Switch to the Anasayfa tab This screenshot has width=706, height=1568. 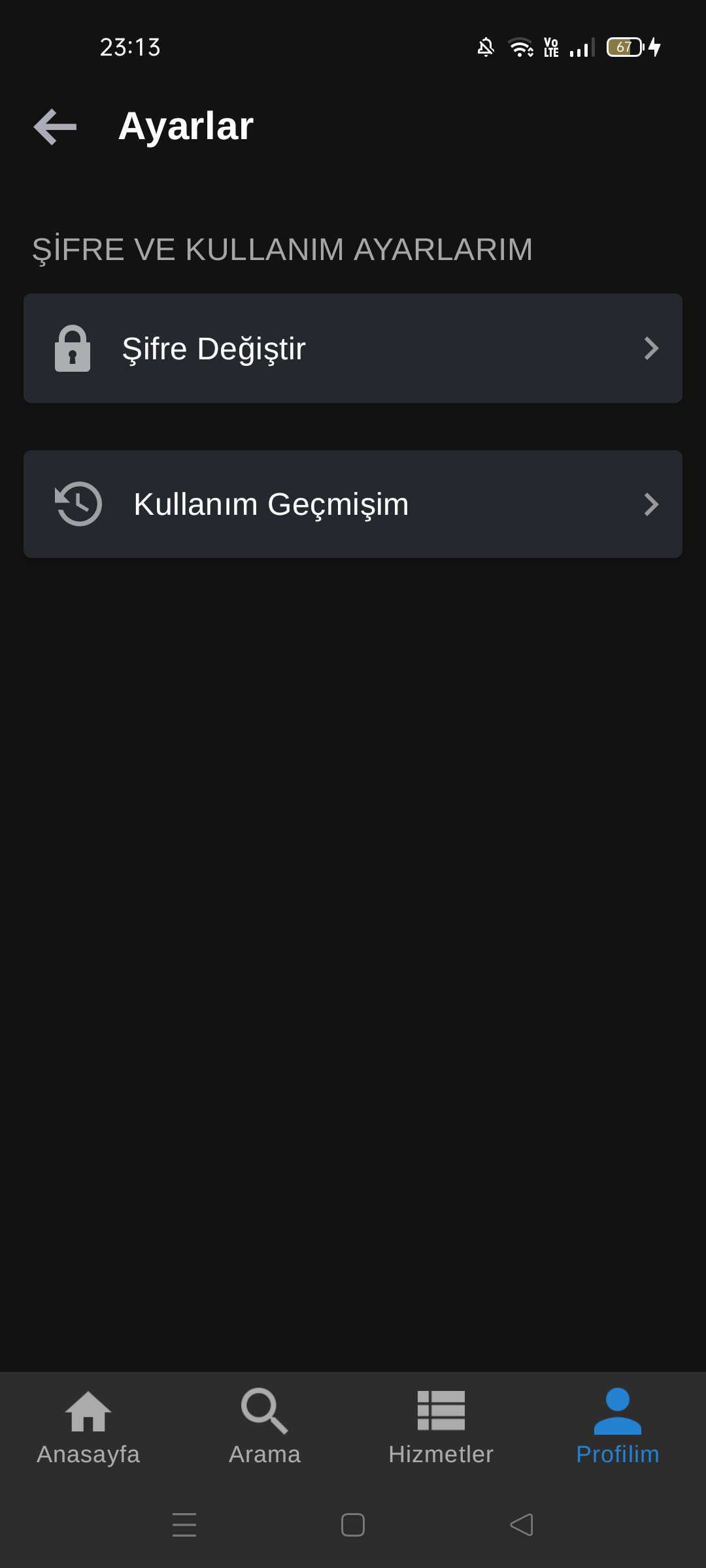pyautogui.click(x=88, y=1428)
